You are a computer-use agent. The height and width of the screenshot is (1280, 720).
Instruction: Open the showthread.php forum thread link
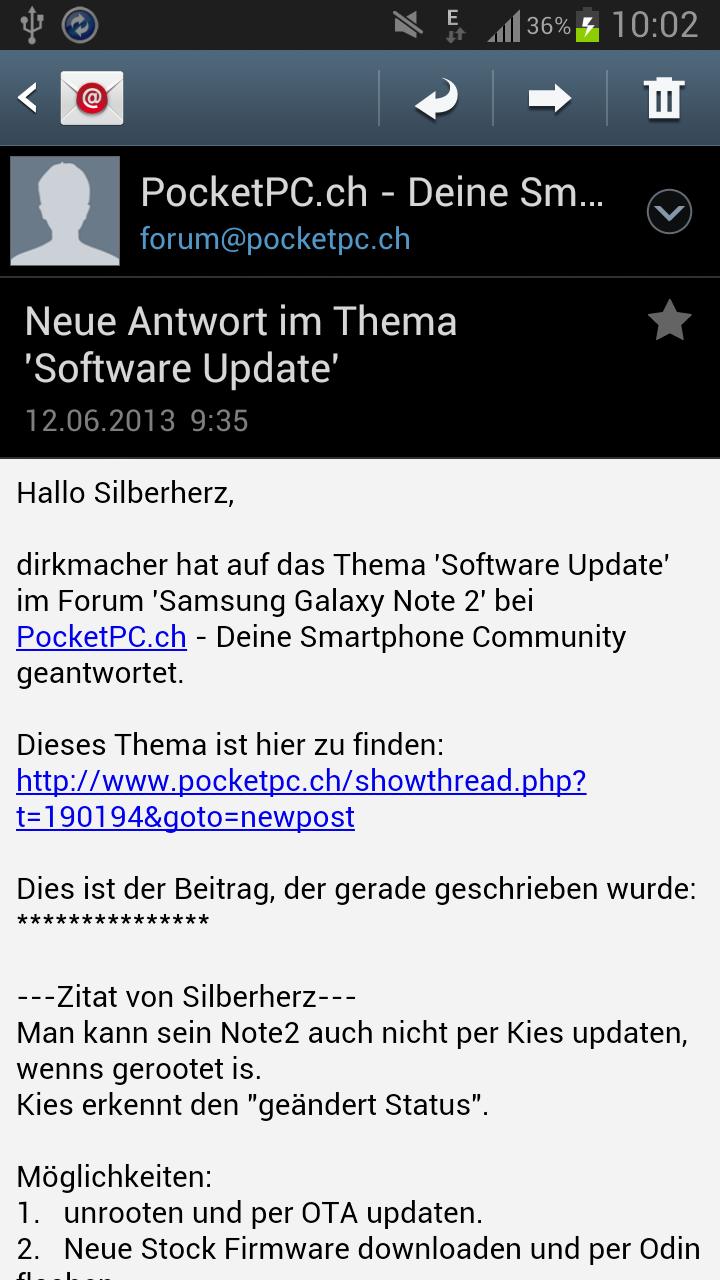301,799
